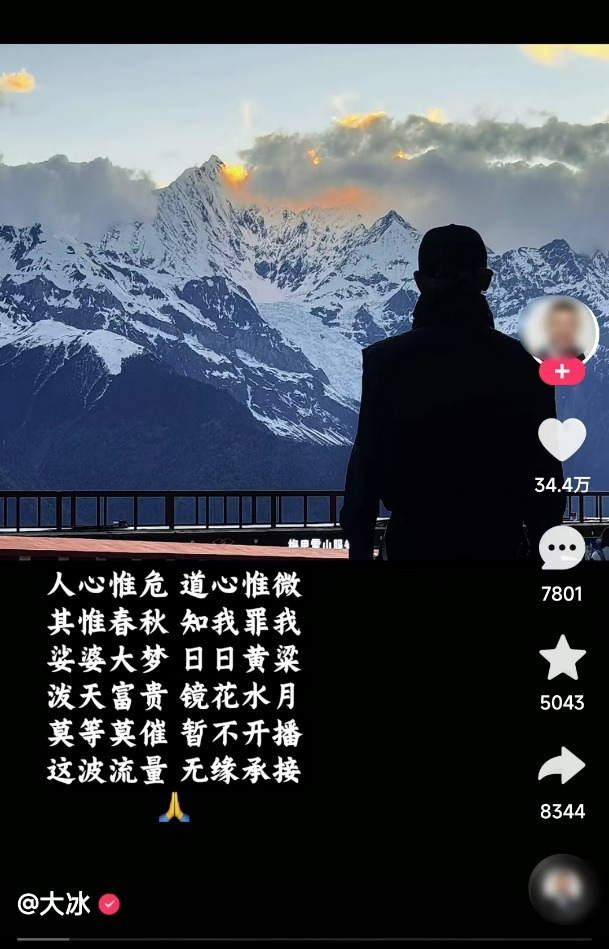Add this video to favorites with the star

pyautogui.click(x=562, y=658)
